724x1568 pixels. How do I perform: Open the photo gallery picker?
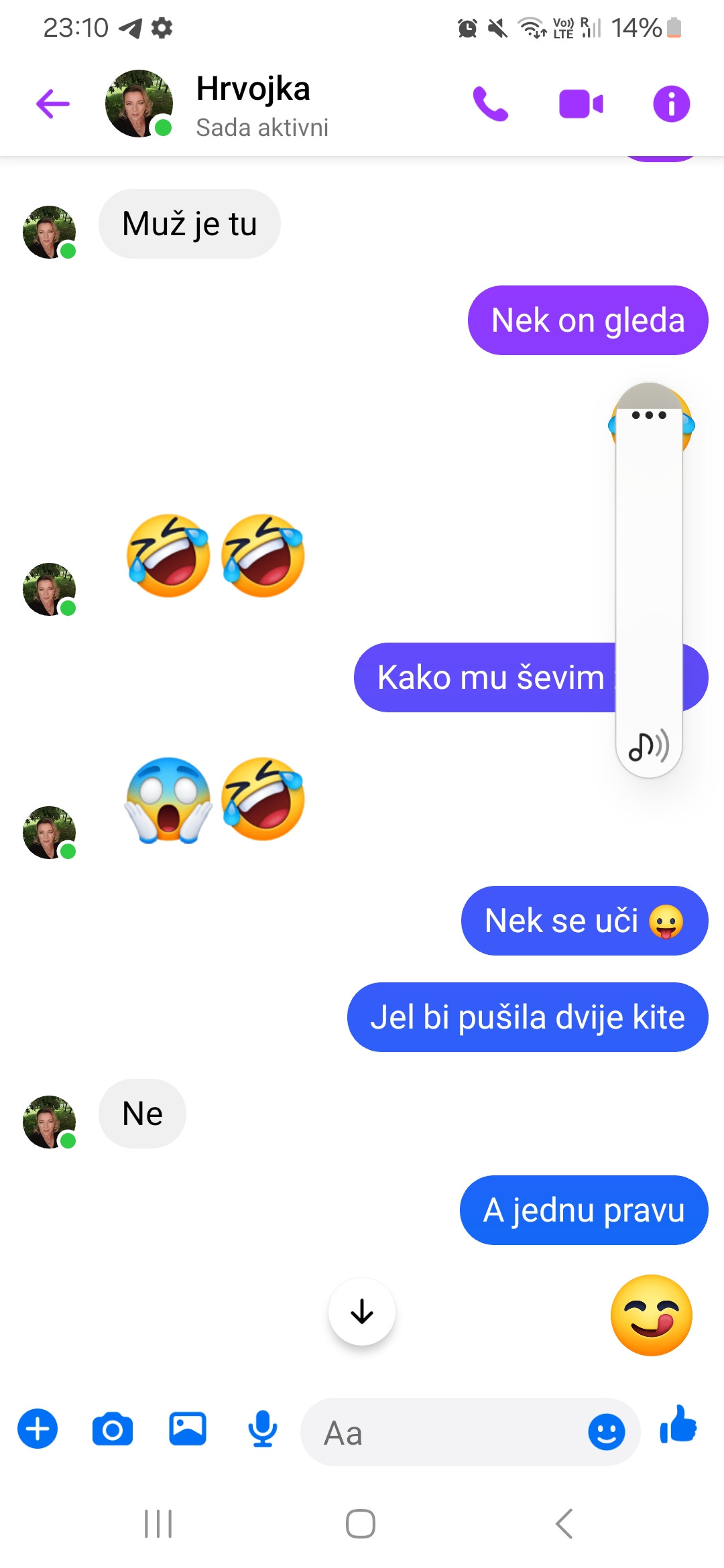[188, 1429]
